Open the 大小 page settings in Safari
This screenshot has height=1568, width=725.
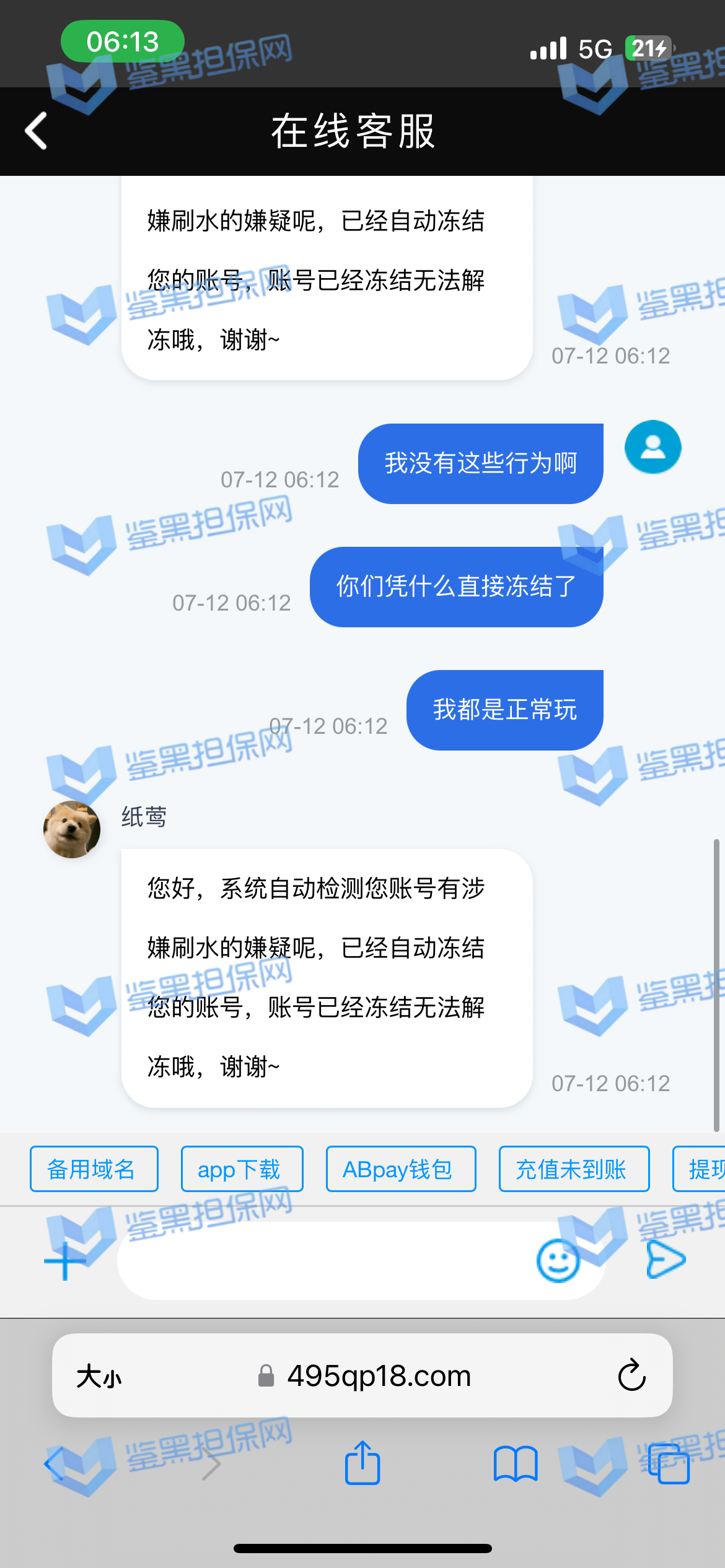tap(99, 1376)
